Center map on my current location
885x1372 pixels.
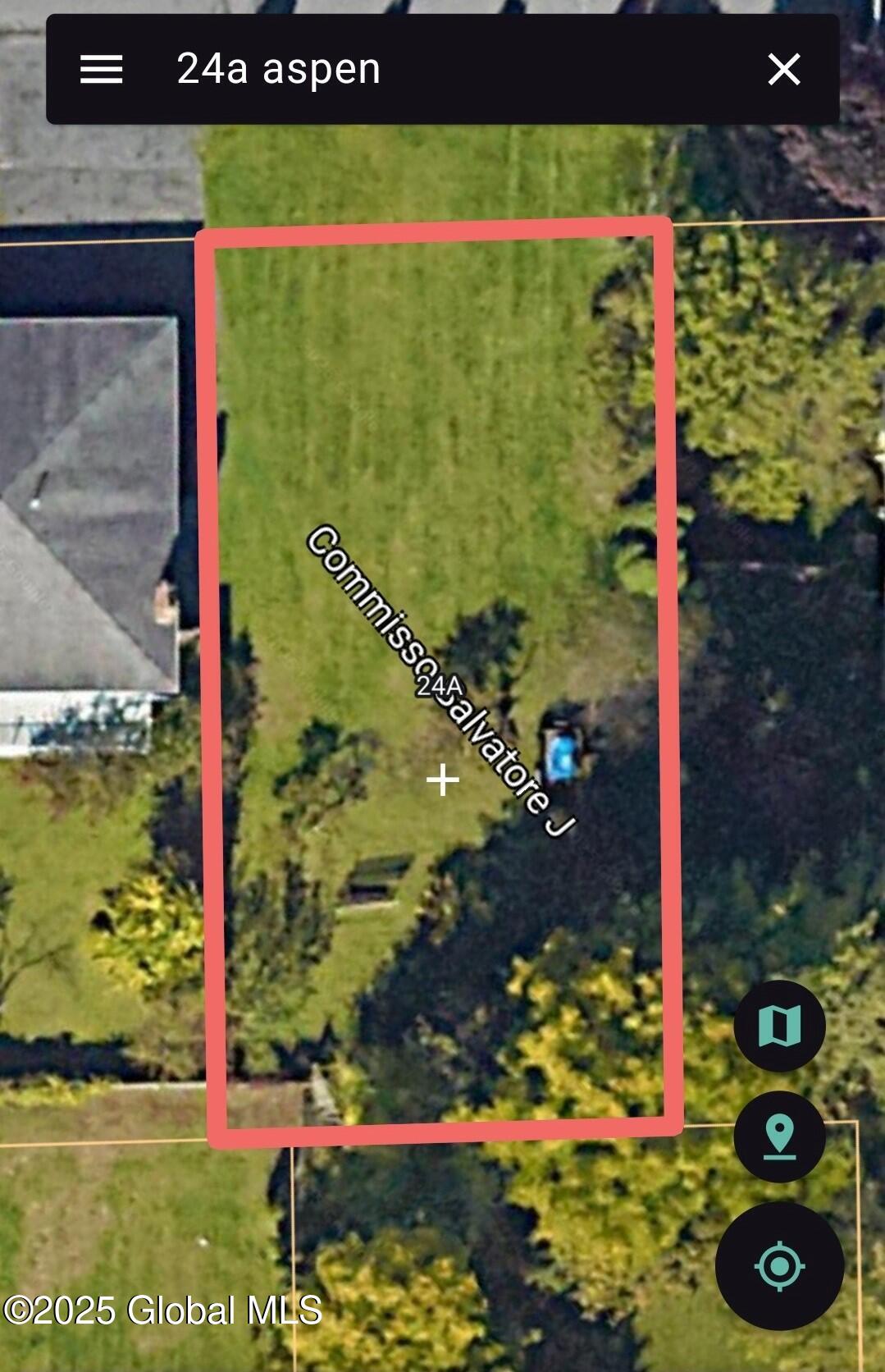pyautogui.click(x=778, y=1265)
